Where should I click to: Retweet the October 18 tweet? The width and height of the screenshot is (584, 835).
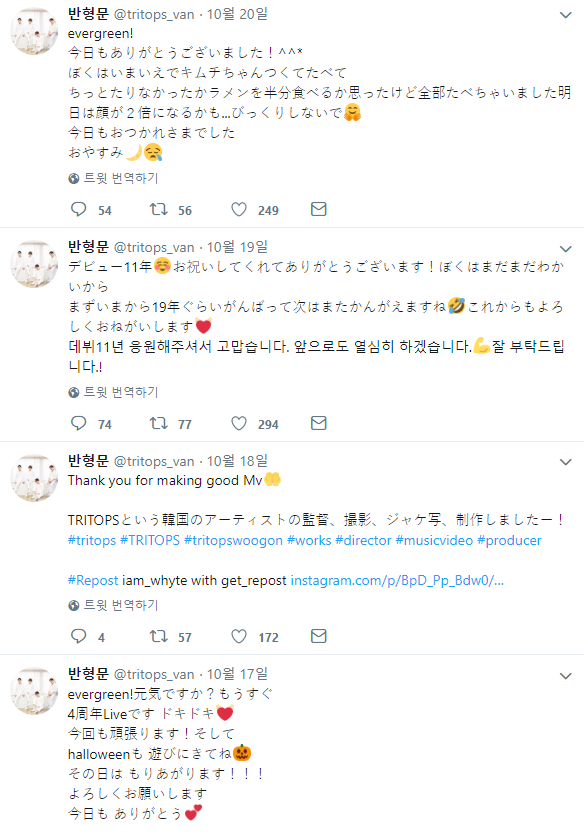point(159,637)
